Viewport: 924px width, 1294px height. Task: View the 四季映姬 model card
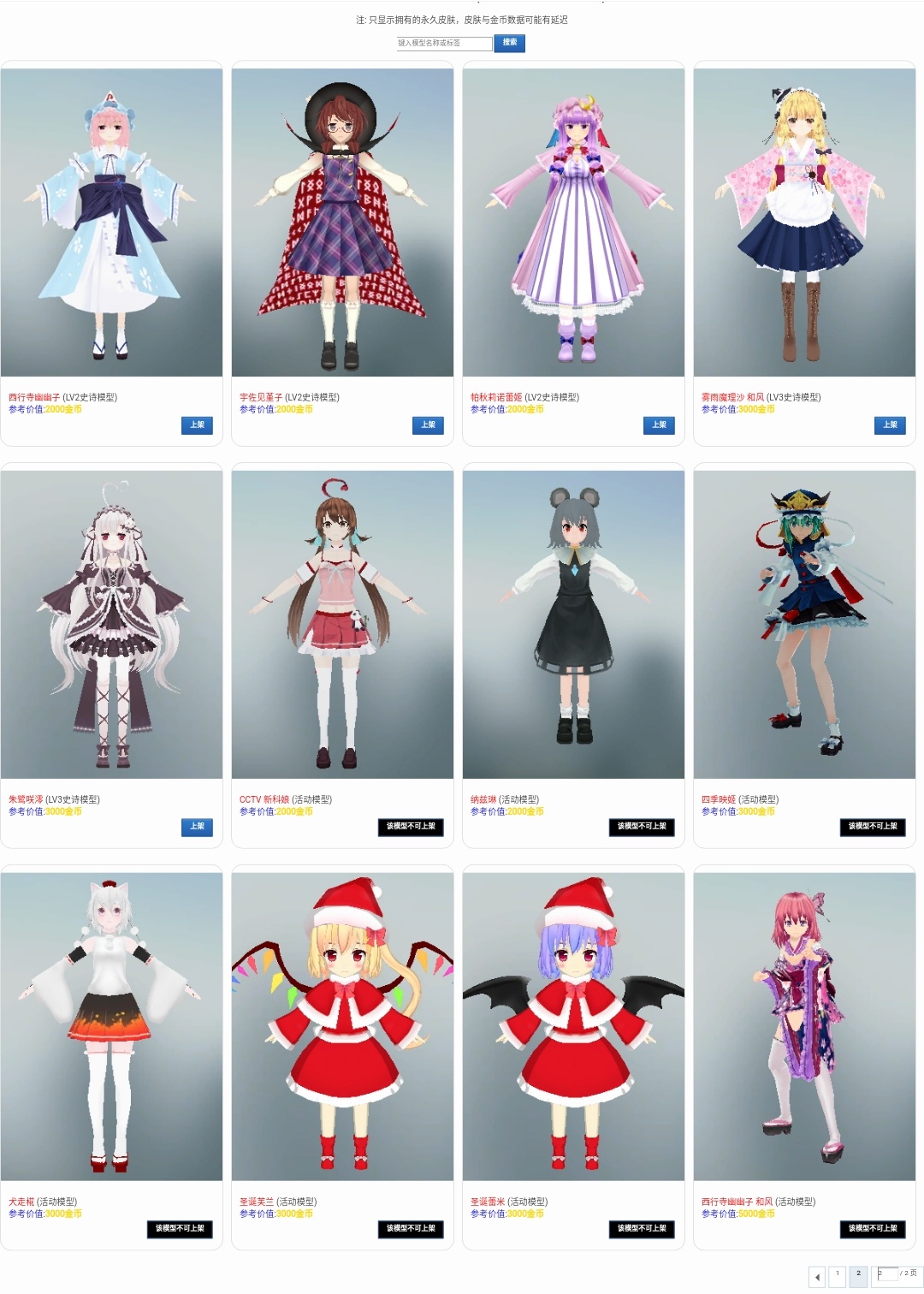coord(804,625)
